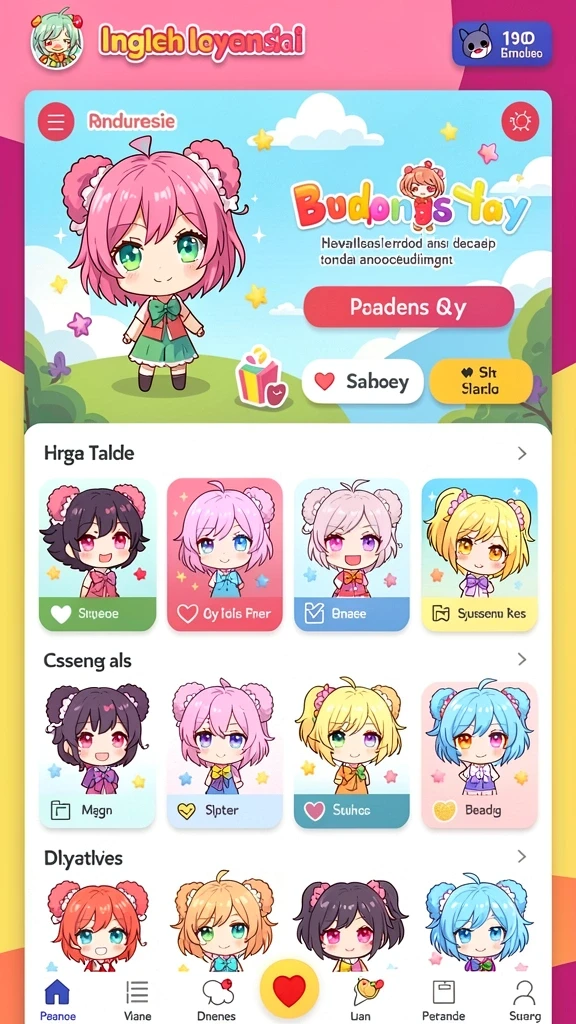This screenshot has height=1024, width=576.
Task: Tap the yellow Sh Slarlo button
Action: (481, 381)
